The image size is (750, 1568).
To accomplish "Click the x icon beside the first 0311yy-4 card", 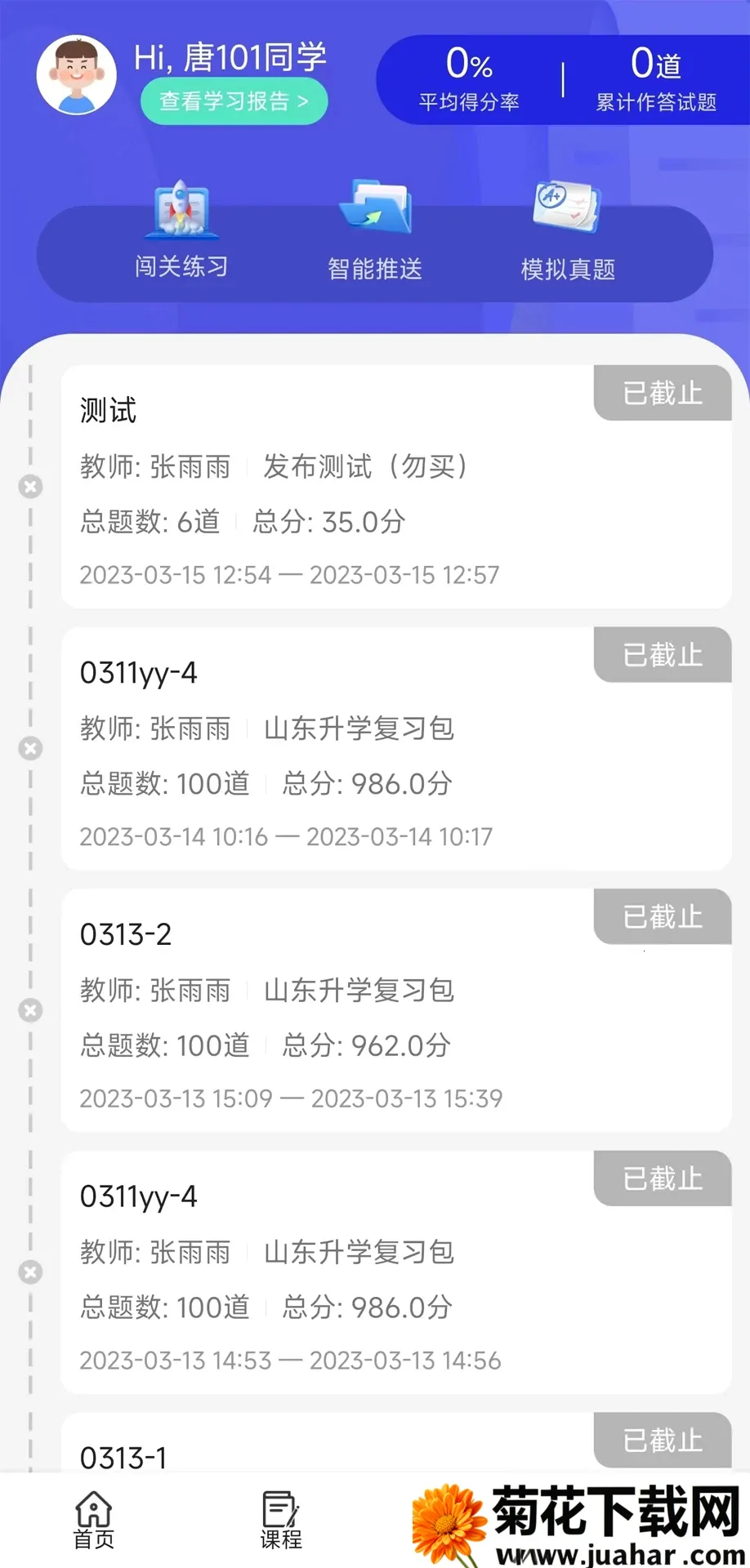I will (x=30, y=748).
